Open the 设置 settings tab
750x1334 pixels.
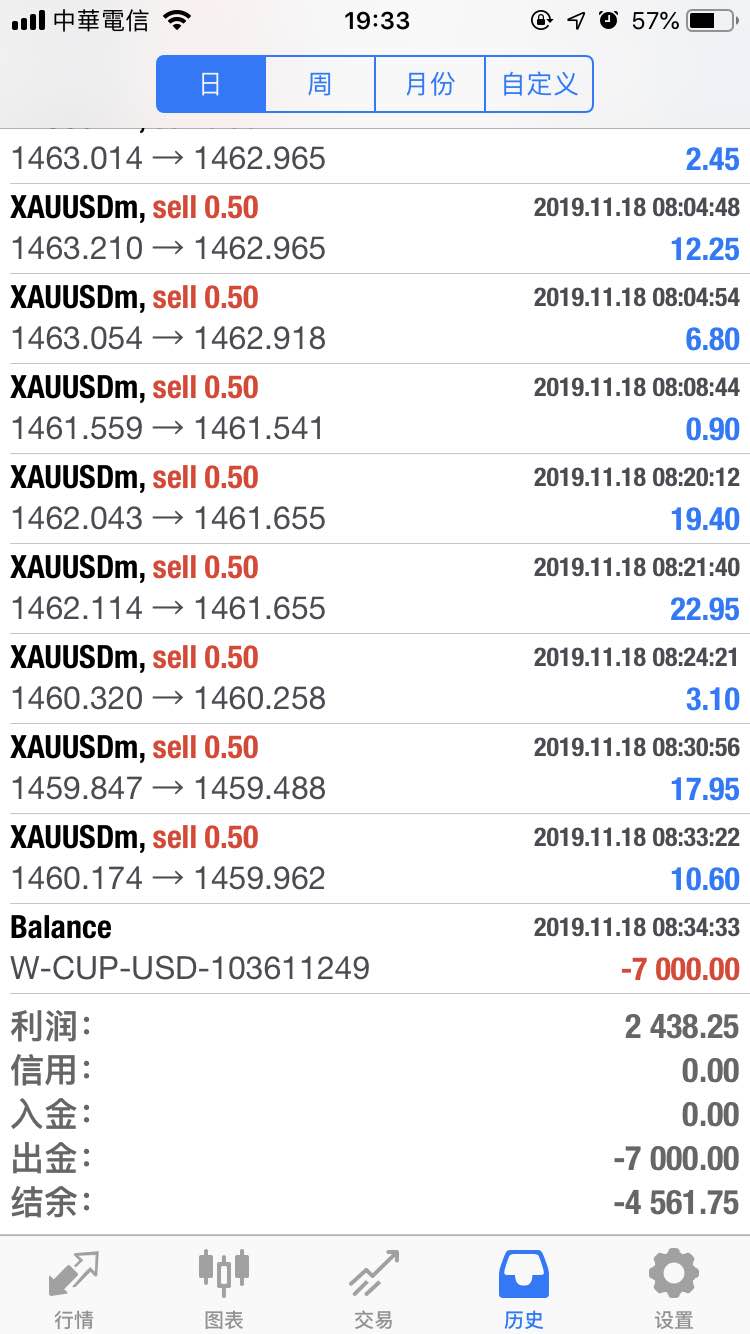(674, 1289)
